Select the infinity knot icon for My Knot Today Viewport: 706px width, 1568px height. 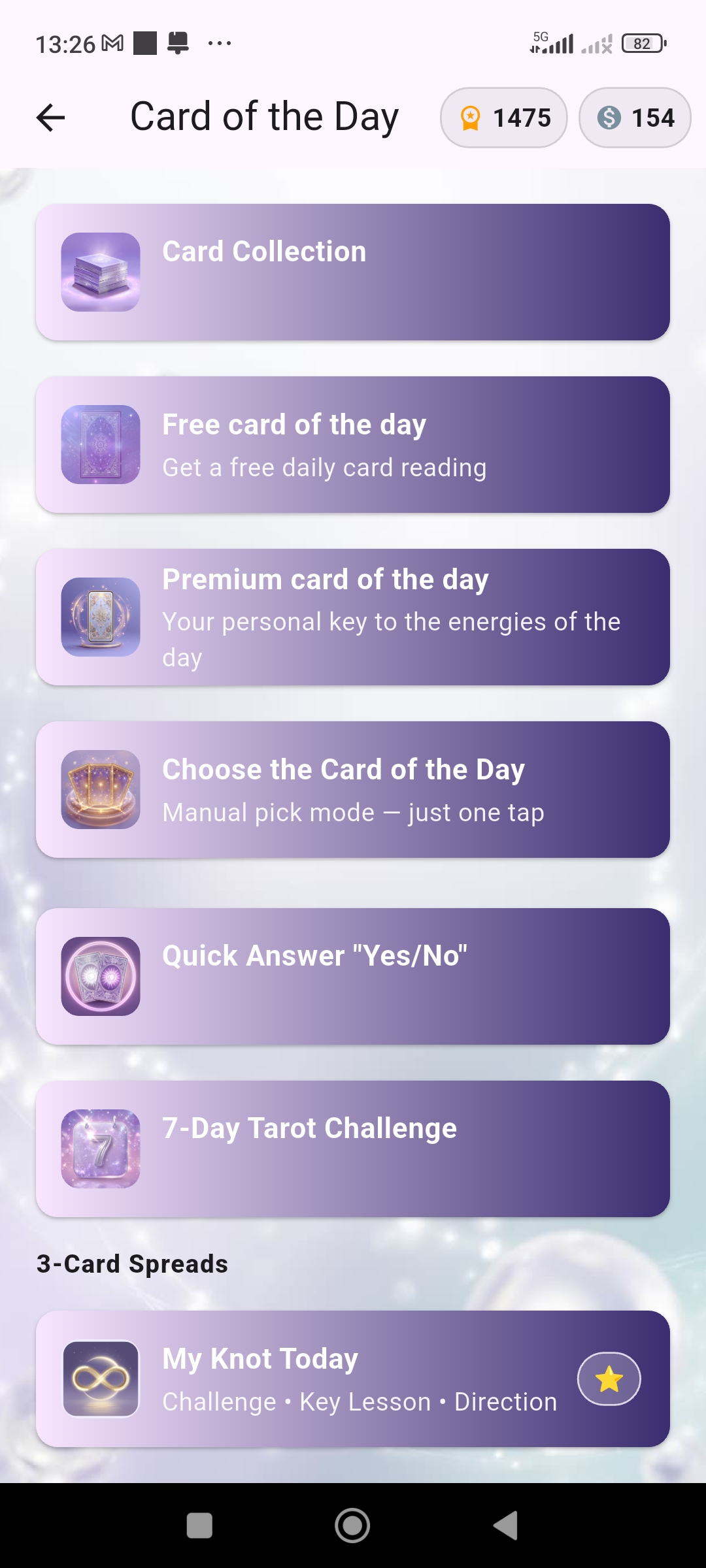point(99,1378)
